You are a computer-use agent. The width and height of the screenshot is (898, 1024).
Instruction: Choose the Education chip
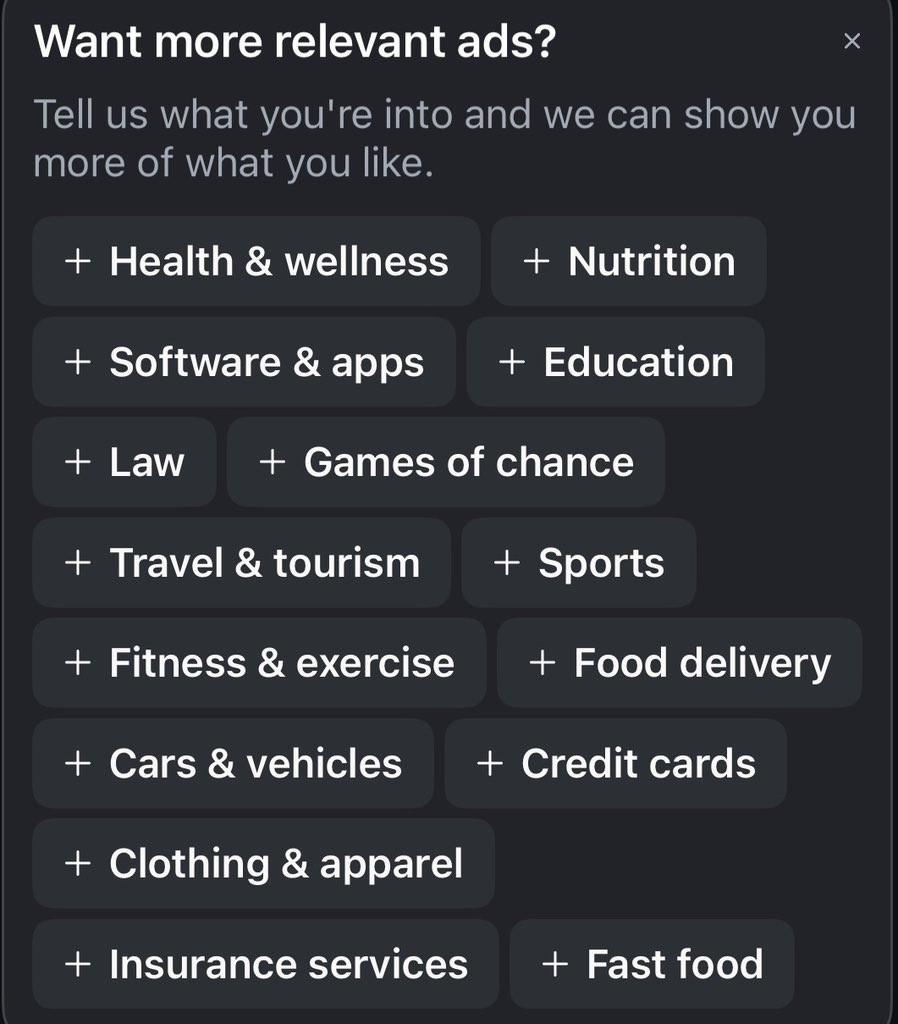pyautogui.click(x=616, y=362)
